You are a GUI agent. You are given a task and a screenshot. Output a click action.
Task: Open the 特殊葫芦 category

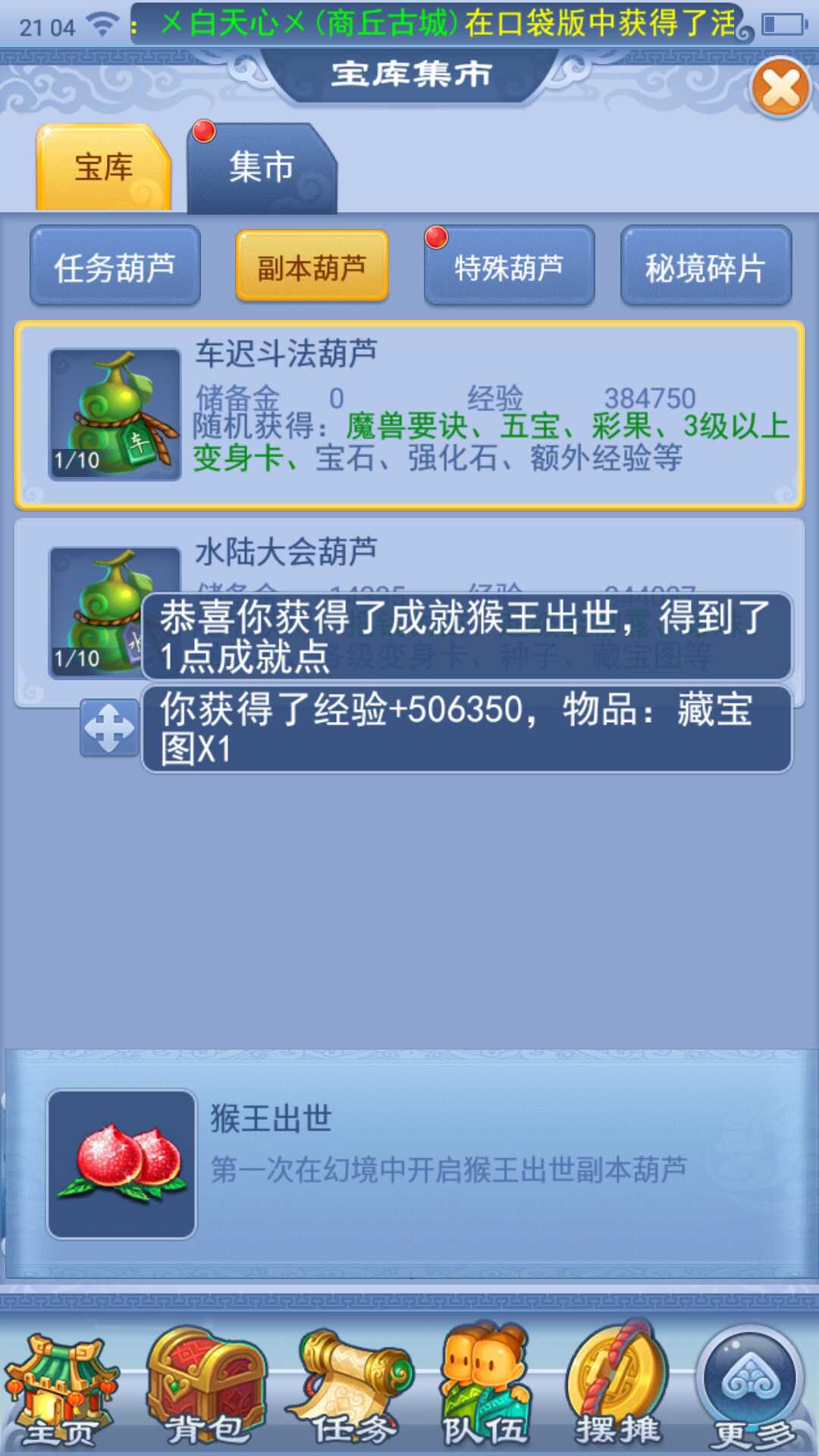(509, 267)
